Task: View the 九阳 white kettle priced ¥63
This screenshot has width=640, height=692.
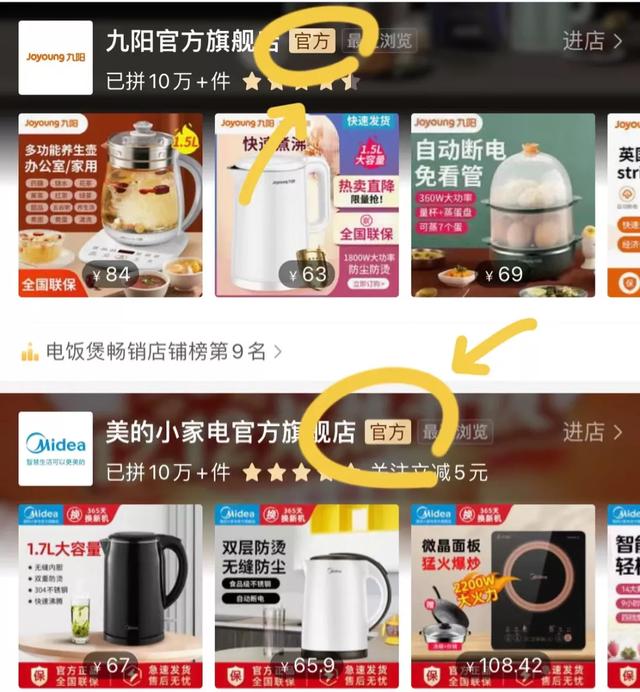Action: [306, 205]
